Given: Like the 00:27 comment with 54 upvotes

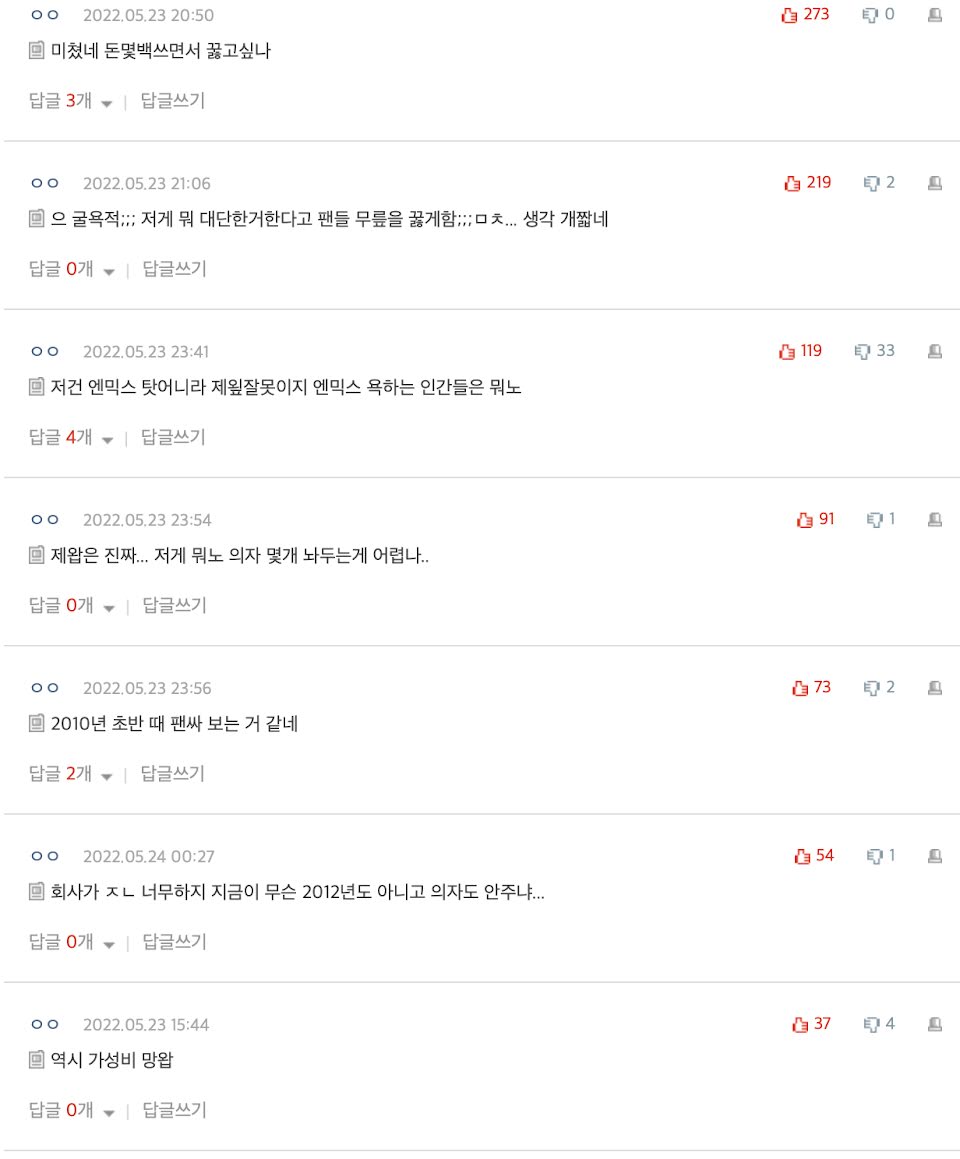Looking at the screenshot, I should [802, 855].
